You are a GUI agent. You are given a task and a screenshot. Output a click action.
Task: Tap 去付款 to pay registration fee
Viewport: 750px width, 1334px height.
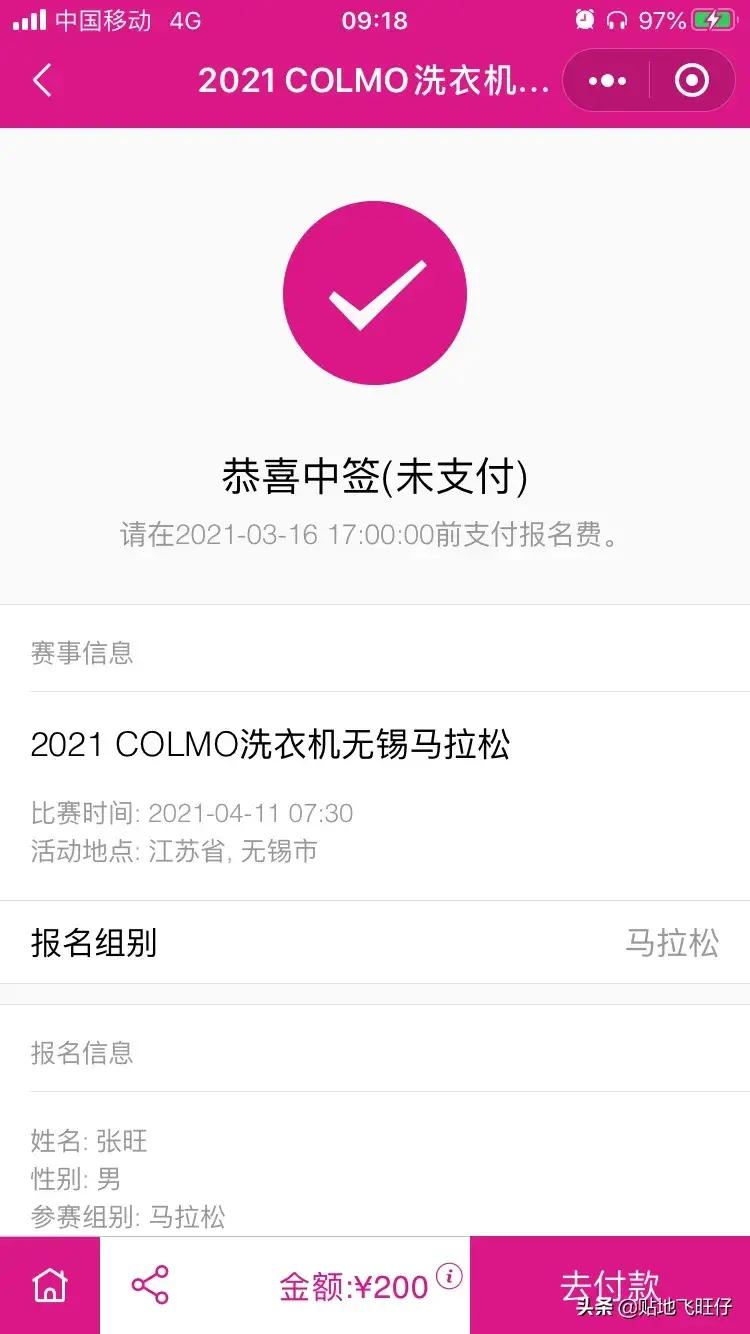tap(610, 1285)
